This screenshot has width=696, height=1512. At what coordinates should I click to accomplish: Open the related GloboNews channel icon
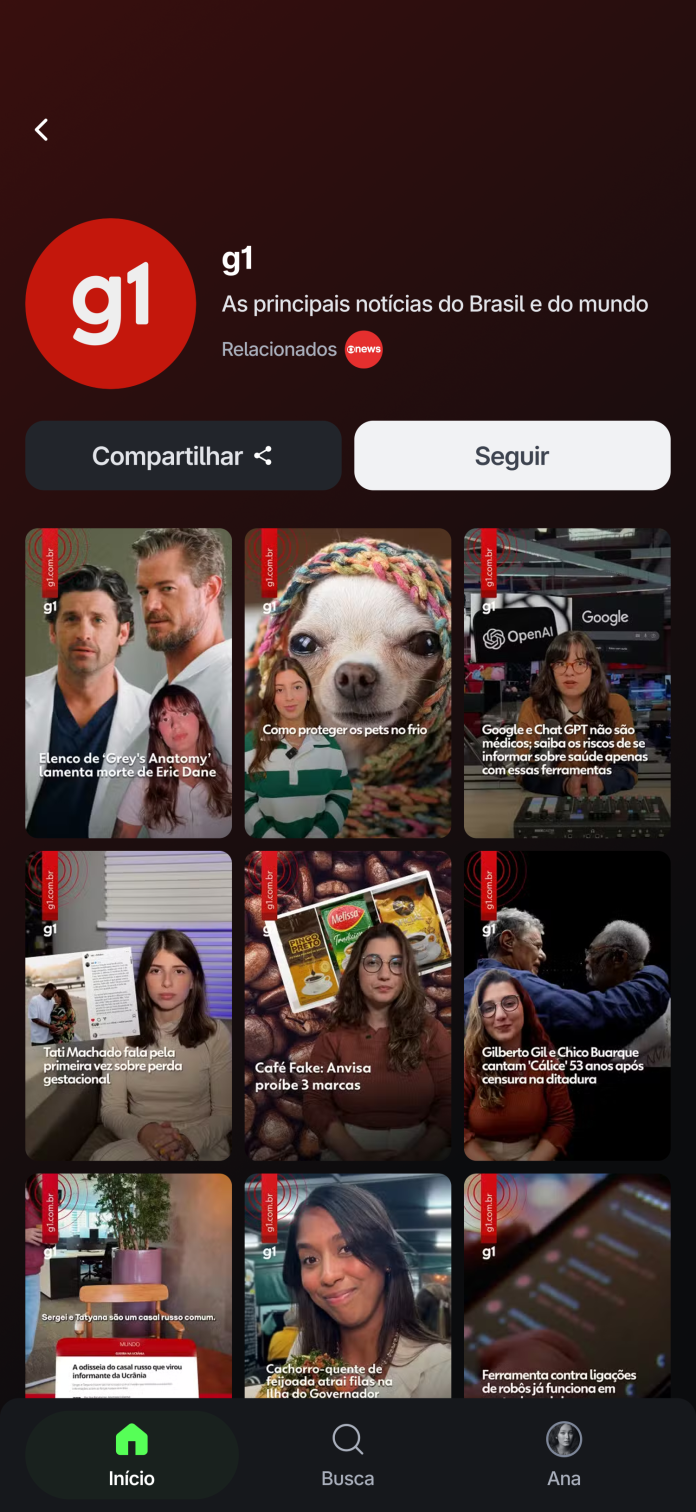[364, 349]
